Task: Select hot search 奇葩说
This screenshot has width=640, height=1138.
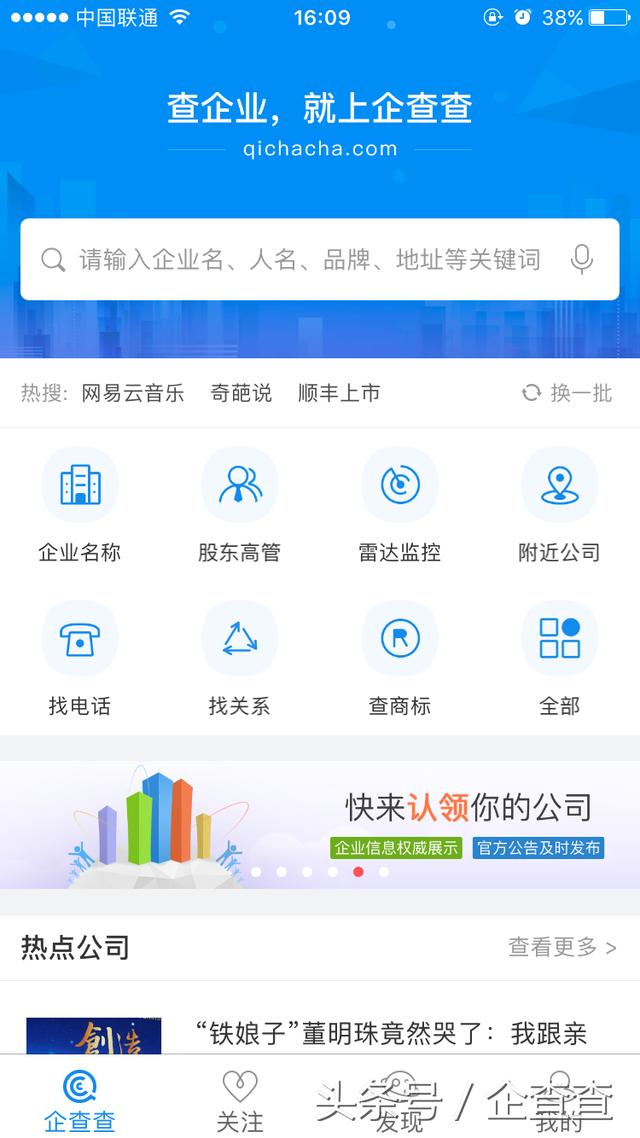Action: click(x=241, y=393)
